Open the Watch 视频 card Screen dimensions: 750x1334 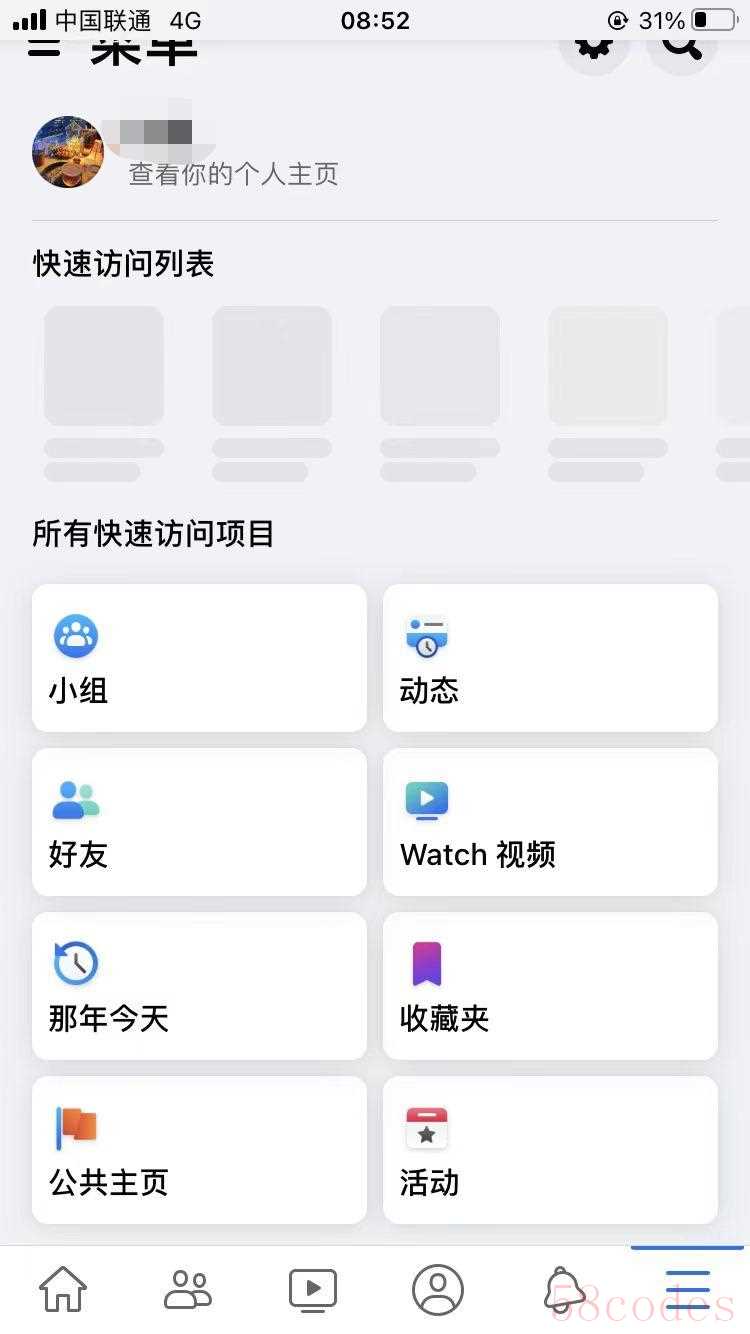(550, 822)
